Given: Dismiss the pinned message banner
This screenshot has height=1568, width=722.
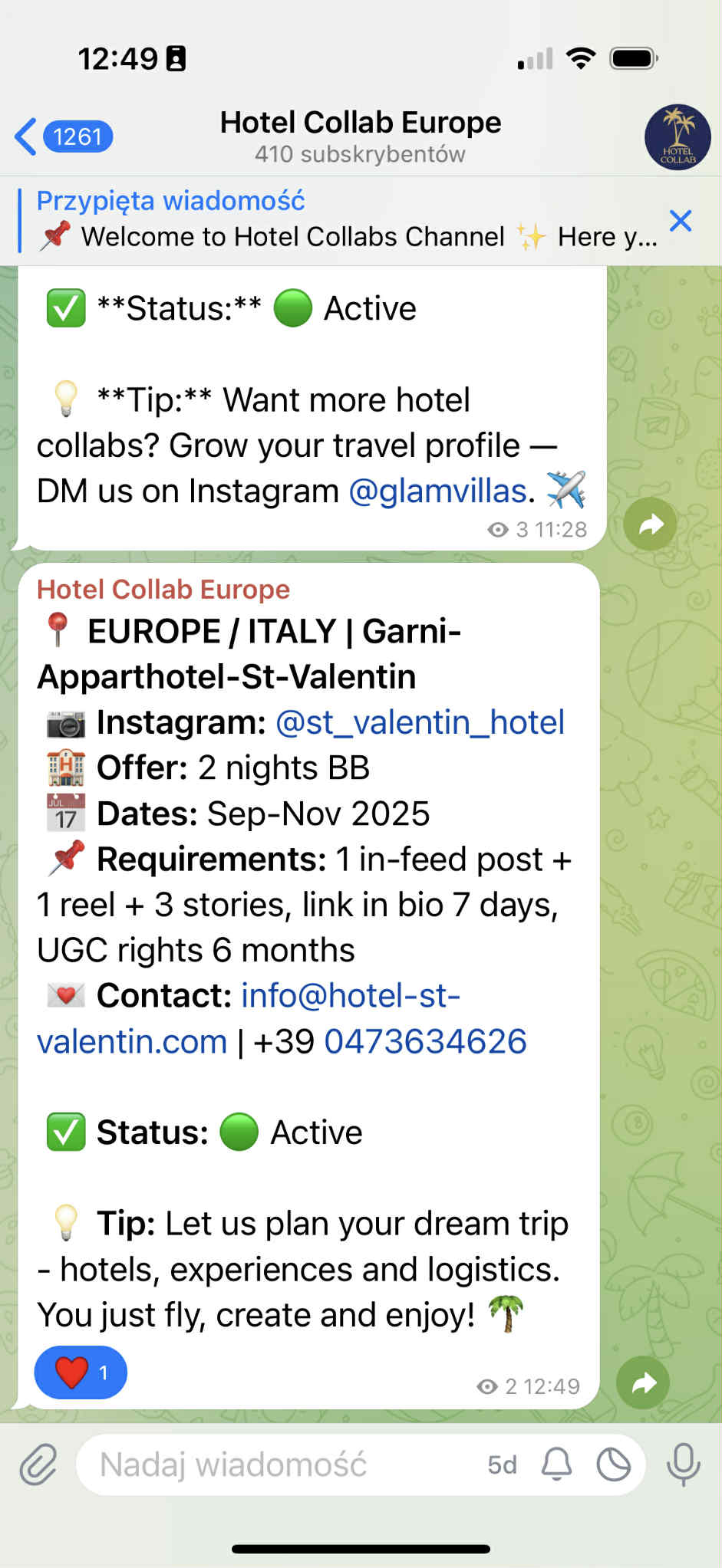Looking at the screenshot, I should coord(681,221).
